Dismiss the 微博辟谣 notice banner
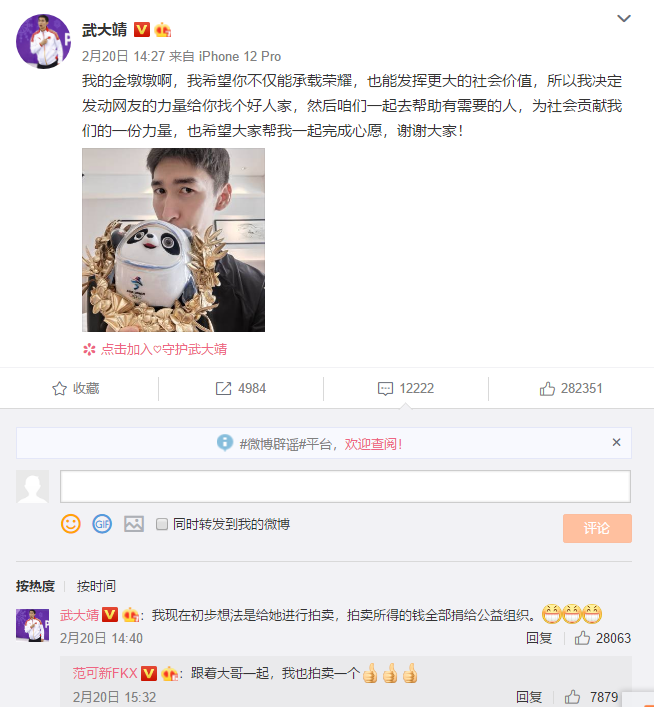Viewport: 654px width, 707px height. coord(616,442)
